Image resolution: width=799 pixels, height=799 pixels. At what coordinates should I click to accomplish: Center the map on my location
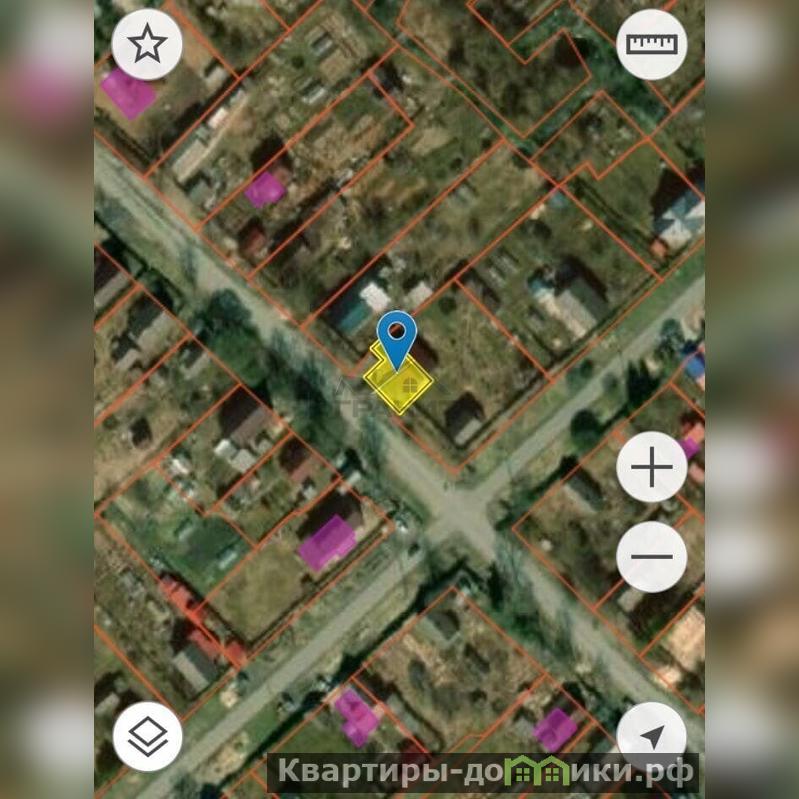(651, 738)
